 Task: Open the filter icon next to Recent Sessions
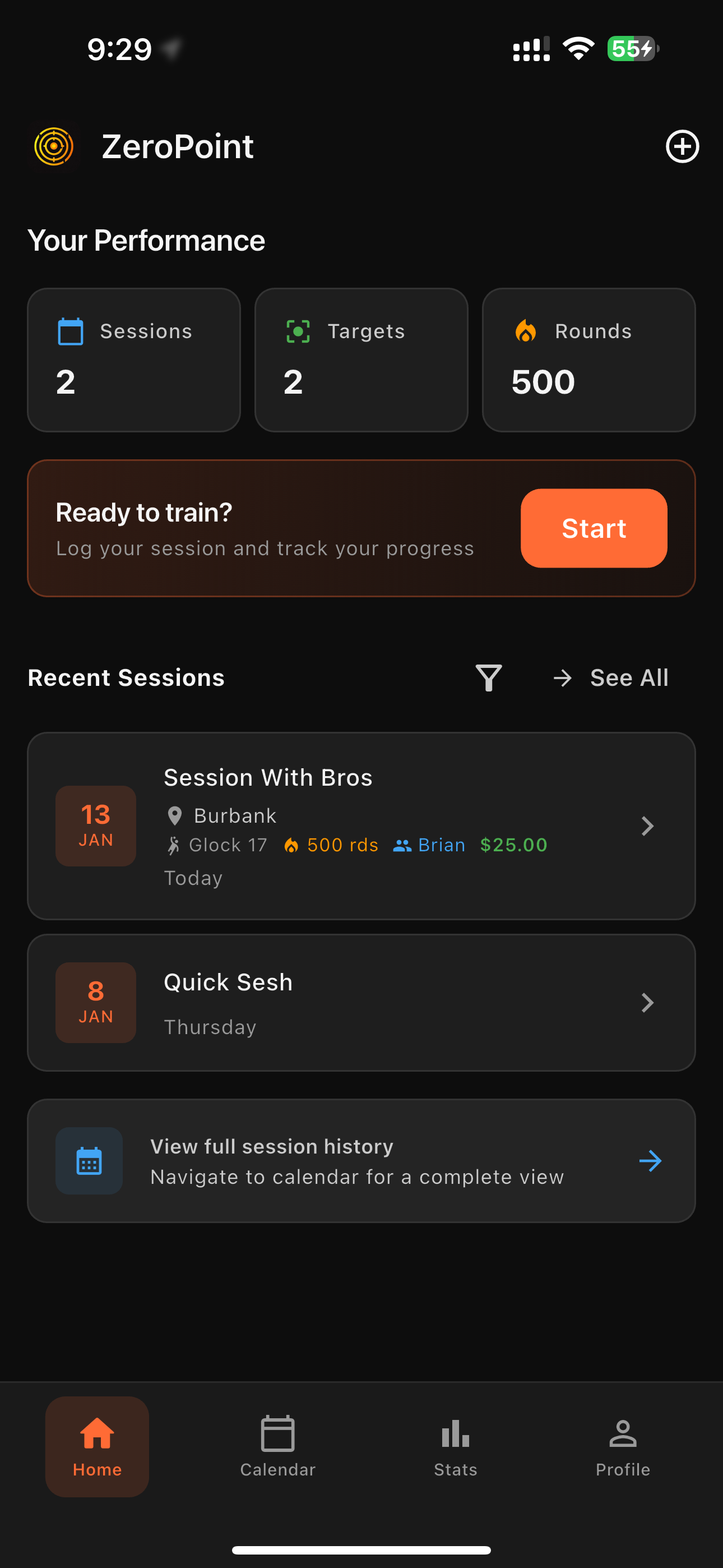(x=489, y=677)
